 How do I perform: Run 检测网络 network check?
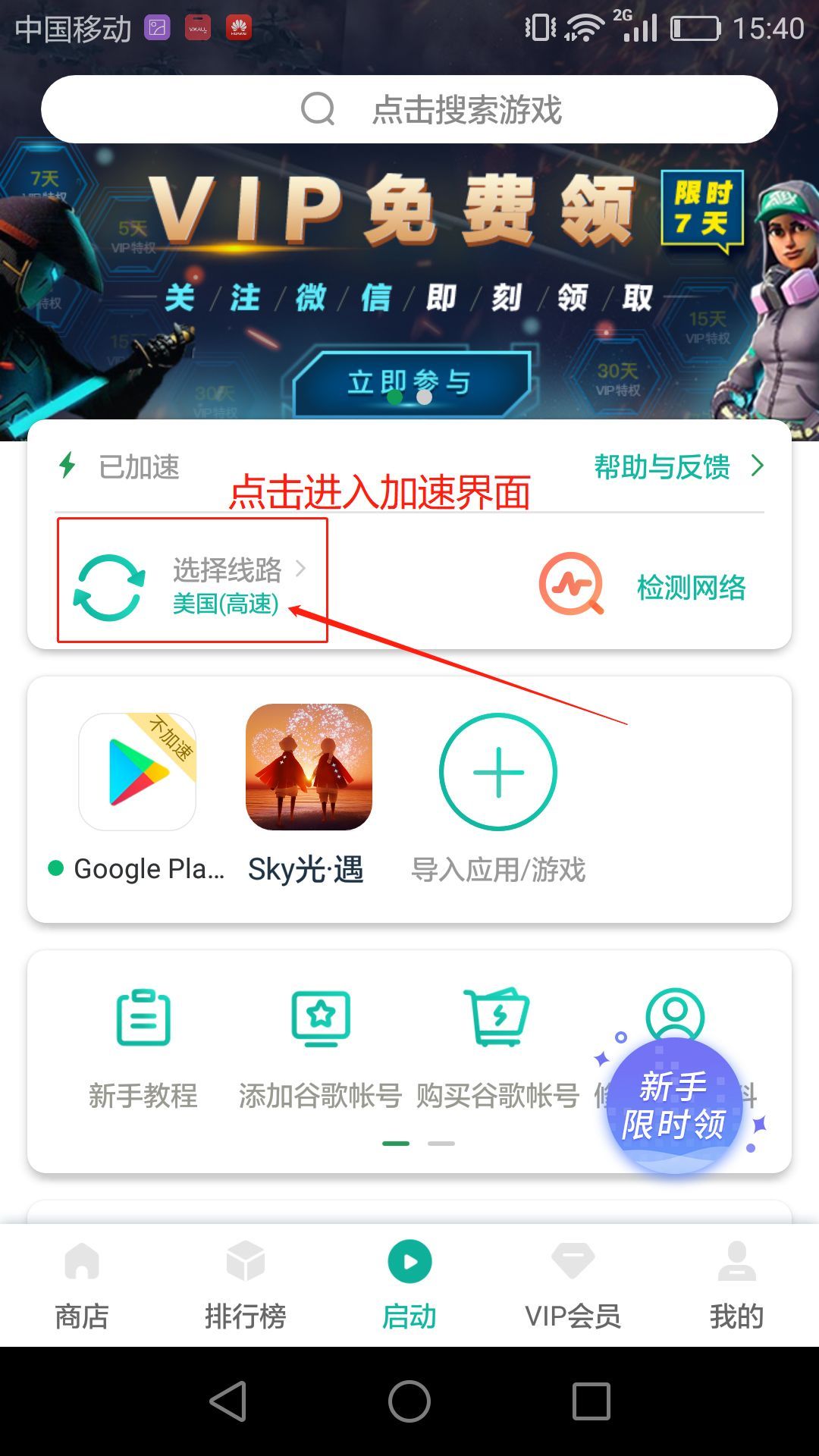coord(645,586)
